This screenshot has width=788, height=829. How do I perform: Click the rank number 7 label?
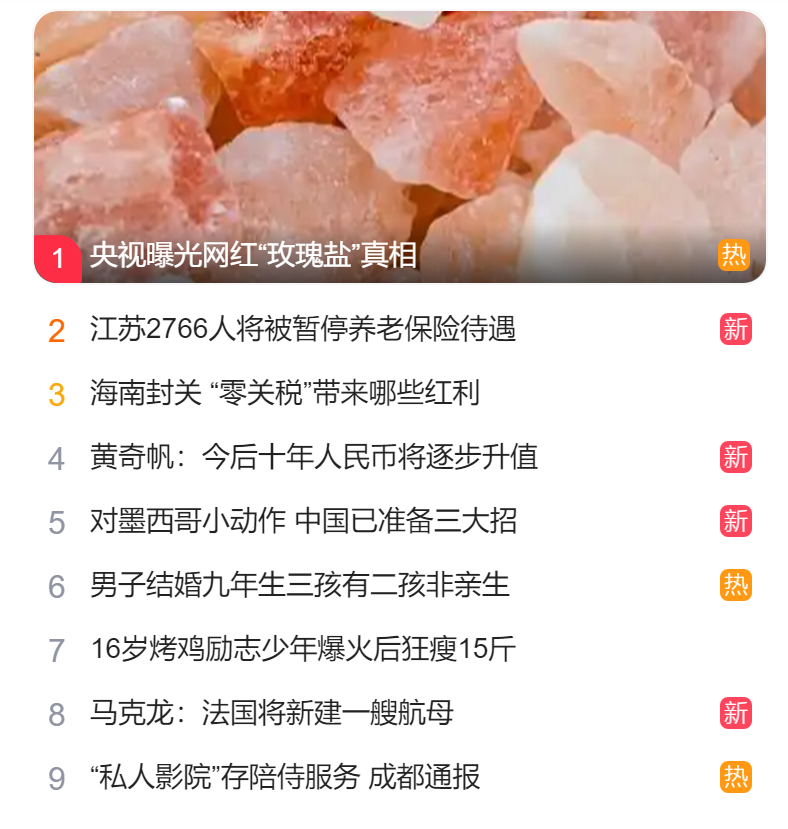(58, 648)
